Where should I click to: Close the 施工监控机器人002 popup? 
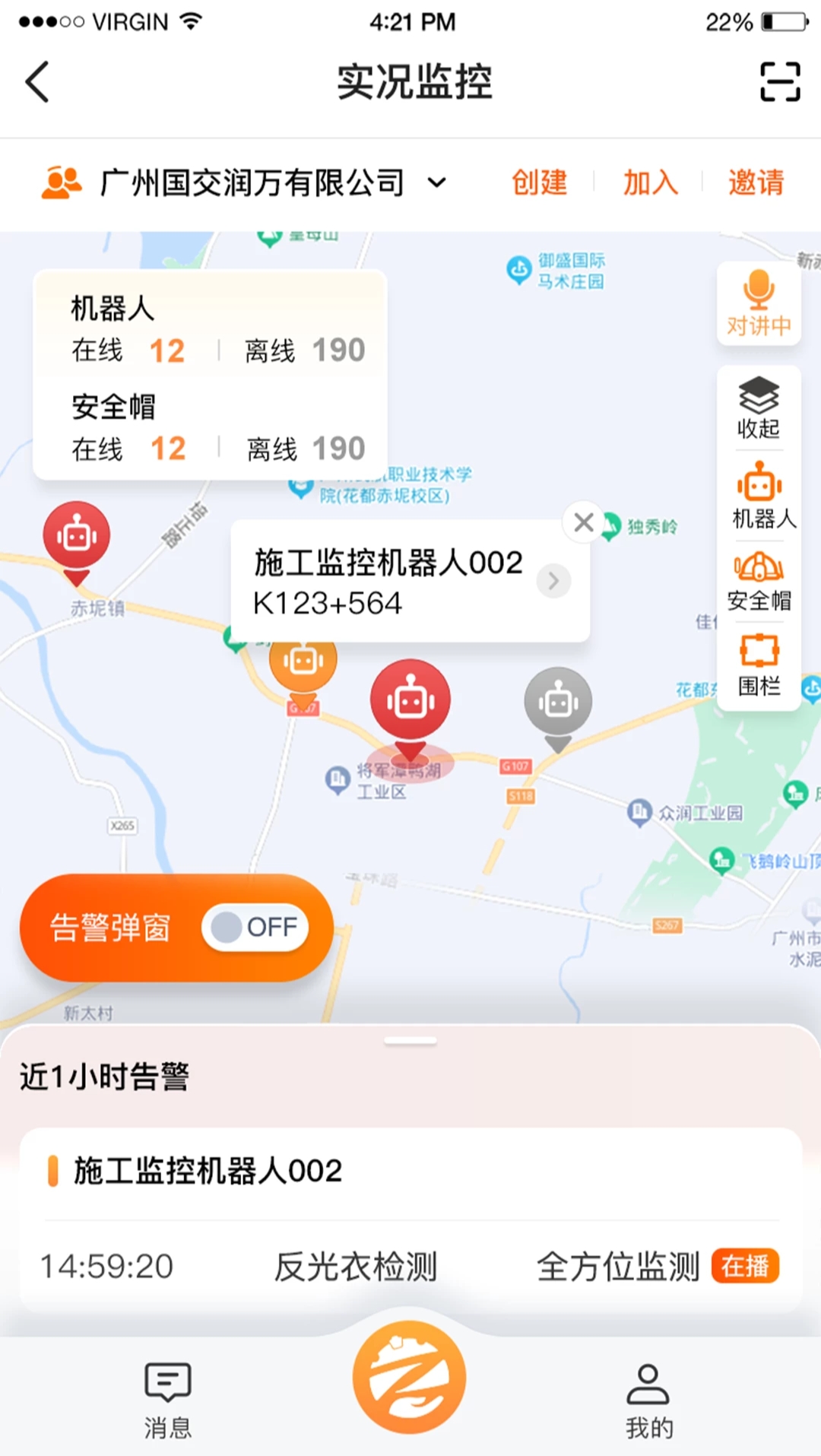[584, 522]
